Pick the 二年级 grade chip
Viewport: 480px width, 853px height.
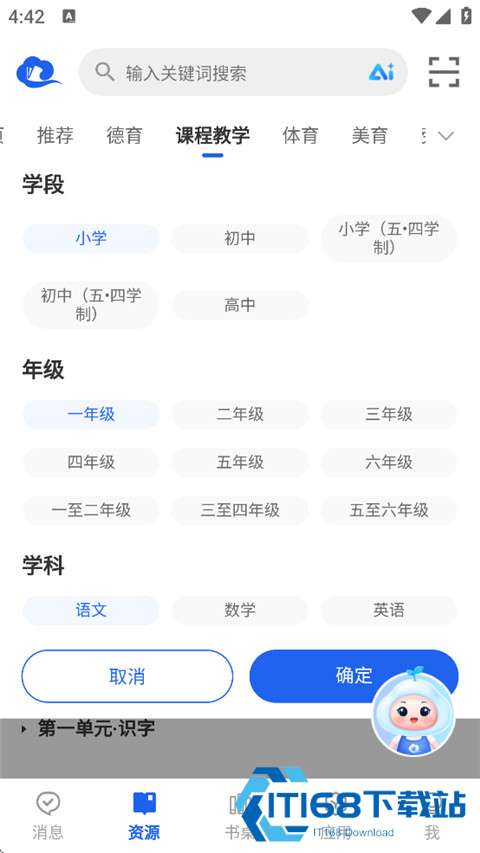tap(240, 415)
